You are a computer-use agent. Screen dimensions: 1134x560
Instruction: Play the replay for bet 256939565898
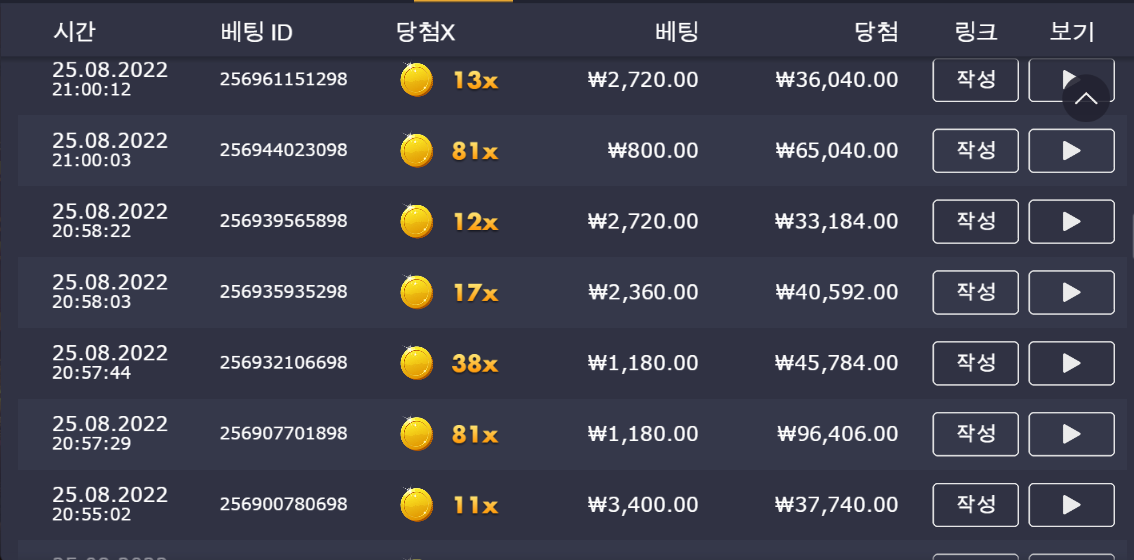click(1071, 221)
